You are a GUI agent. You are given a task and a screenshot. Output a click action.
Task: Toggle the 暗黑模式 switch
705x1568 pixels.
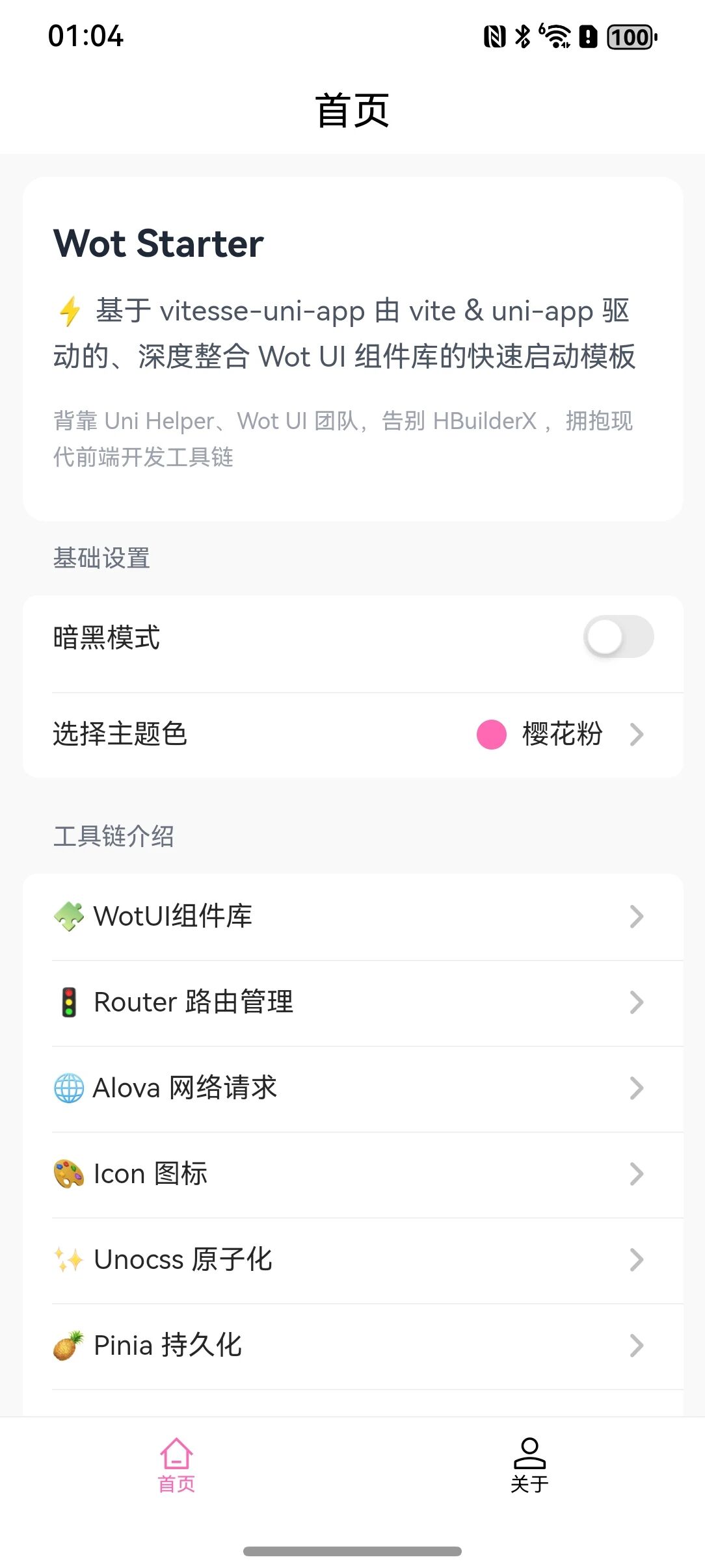(x=618, y=637)
